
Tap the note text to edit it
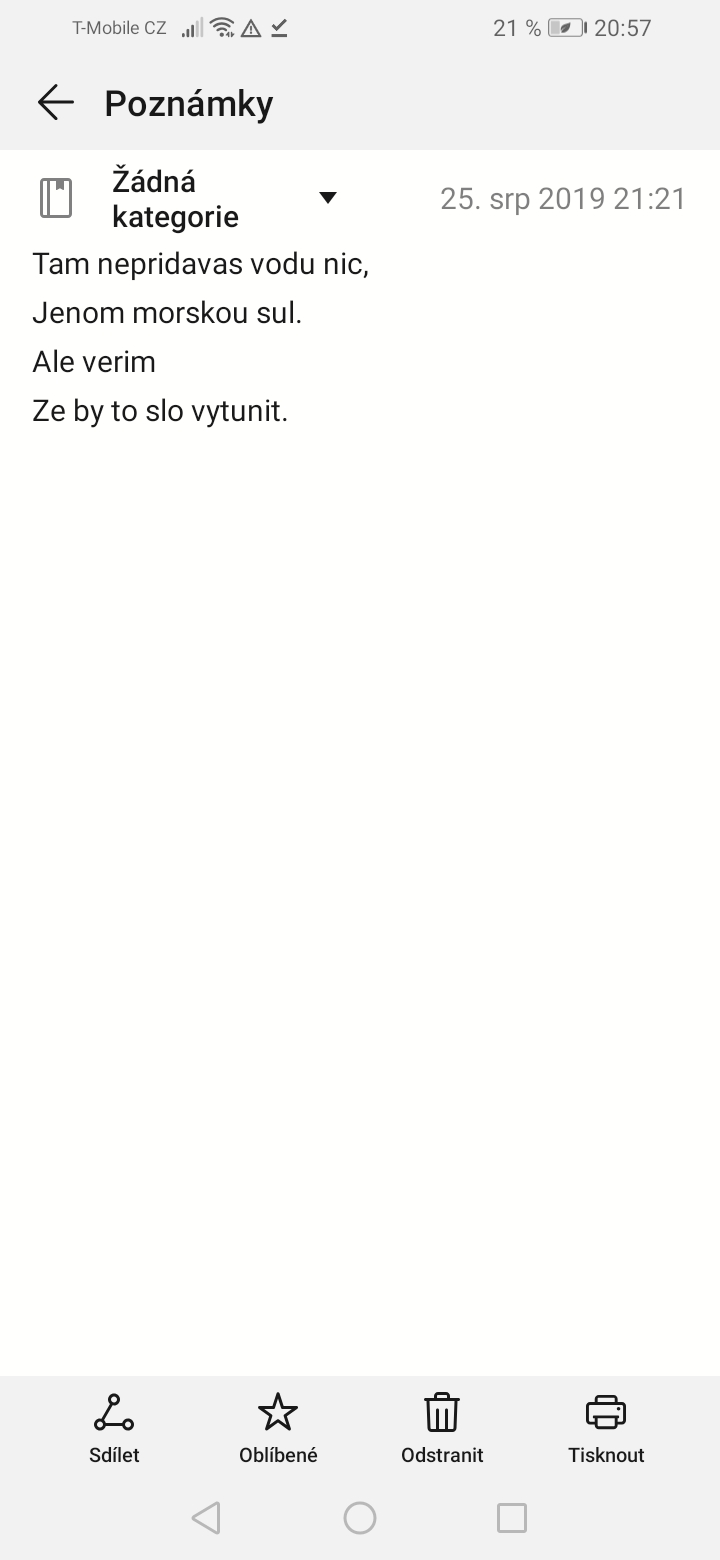(200, 338)
